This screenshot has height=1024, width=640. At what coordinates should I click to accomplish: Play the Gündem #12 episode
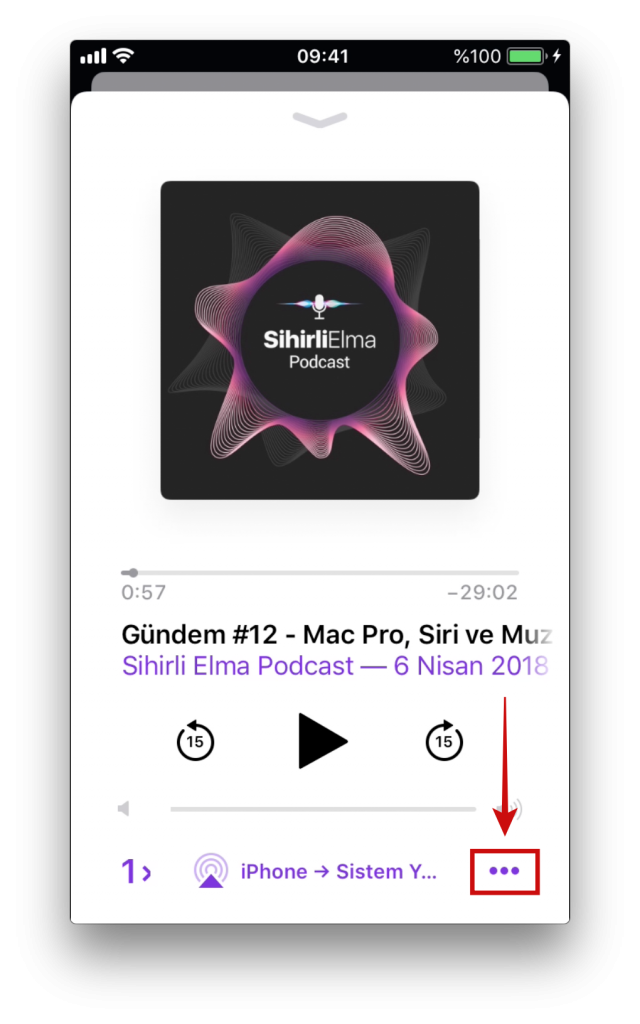(322, 742)
